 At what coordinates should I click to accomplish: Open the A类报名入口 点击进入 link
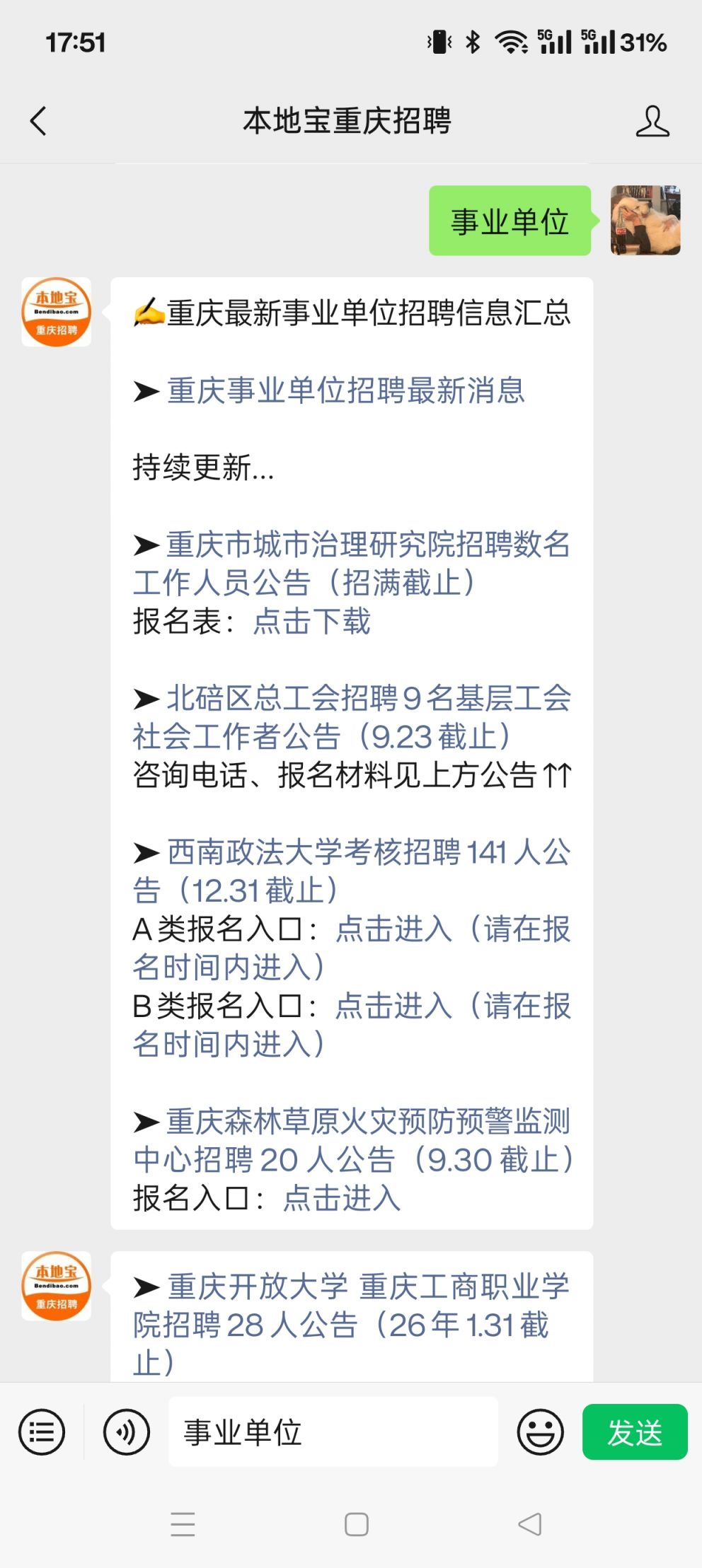393,929
